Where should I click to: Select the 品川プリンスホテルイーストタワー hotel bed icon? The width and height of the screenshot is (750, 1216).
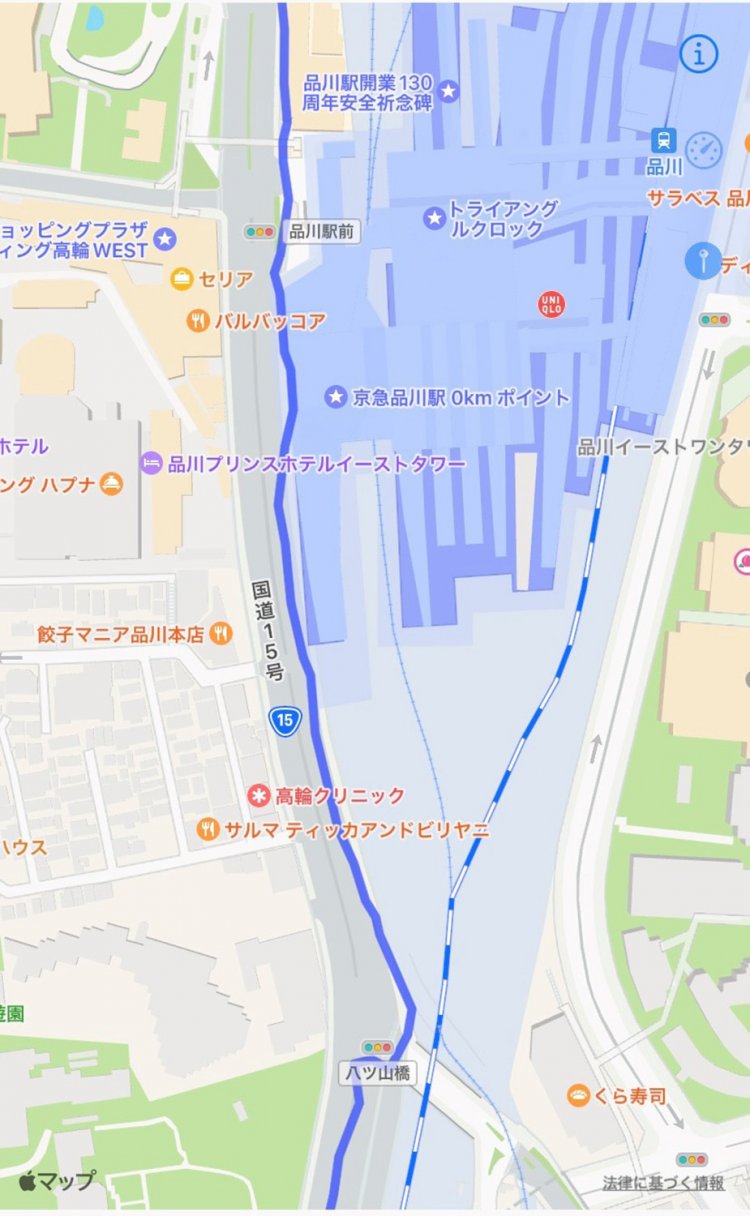pos(152,463)
